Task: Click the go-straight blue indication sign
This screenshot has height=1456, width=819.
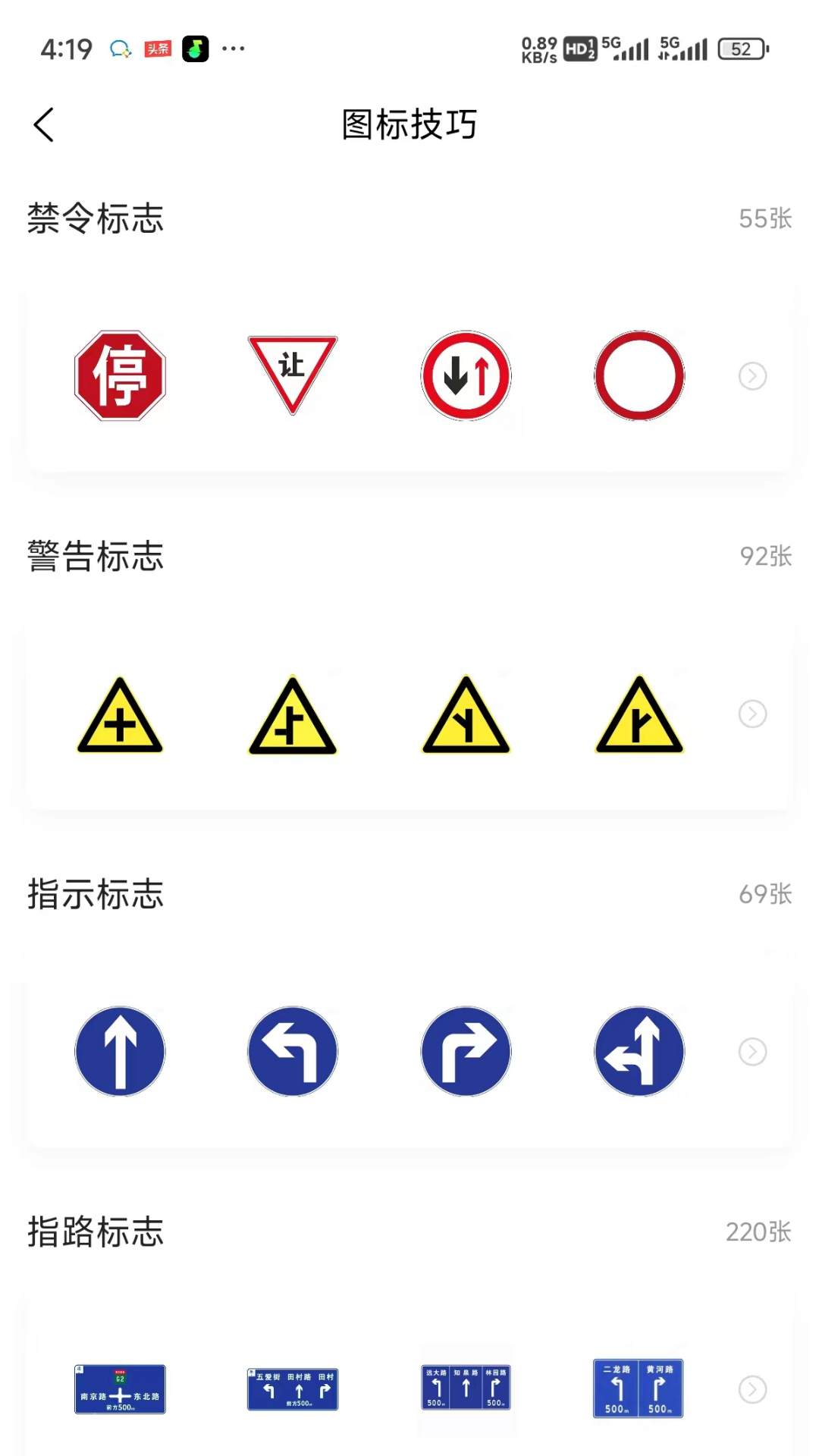Action: (120, 1052)
